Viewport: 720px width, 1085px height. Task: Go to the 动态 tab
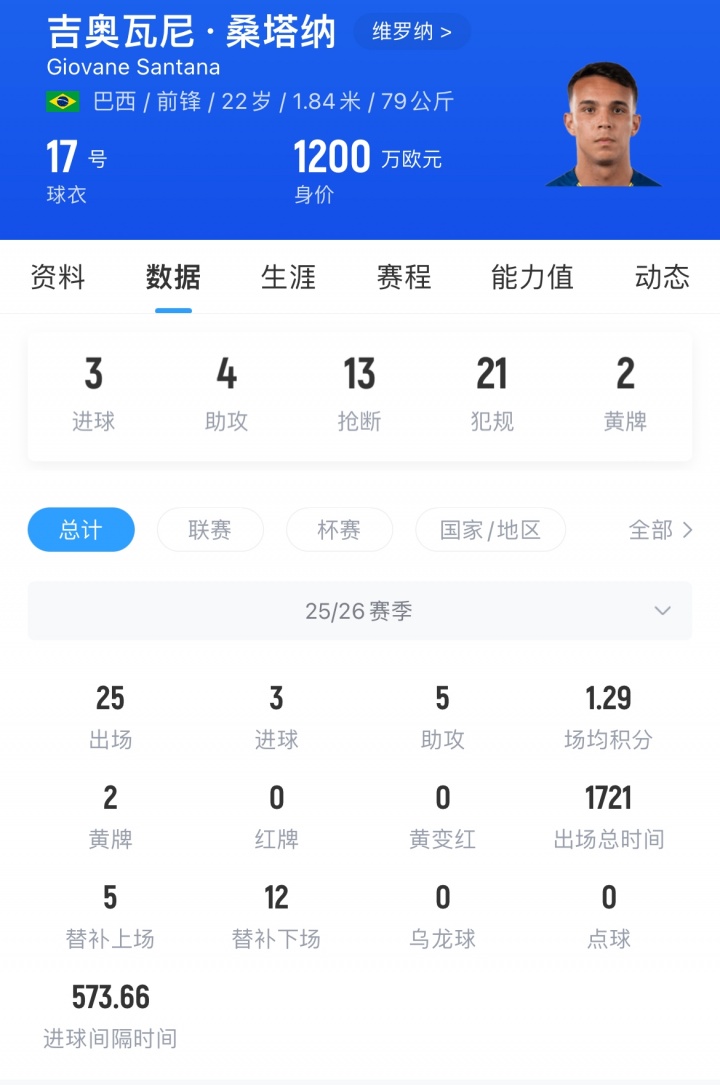[662, 277]
